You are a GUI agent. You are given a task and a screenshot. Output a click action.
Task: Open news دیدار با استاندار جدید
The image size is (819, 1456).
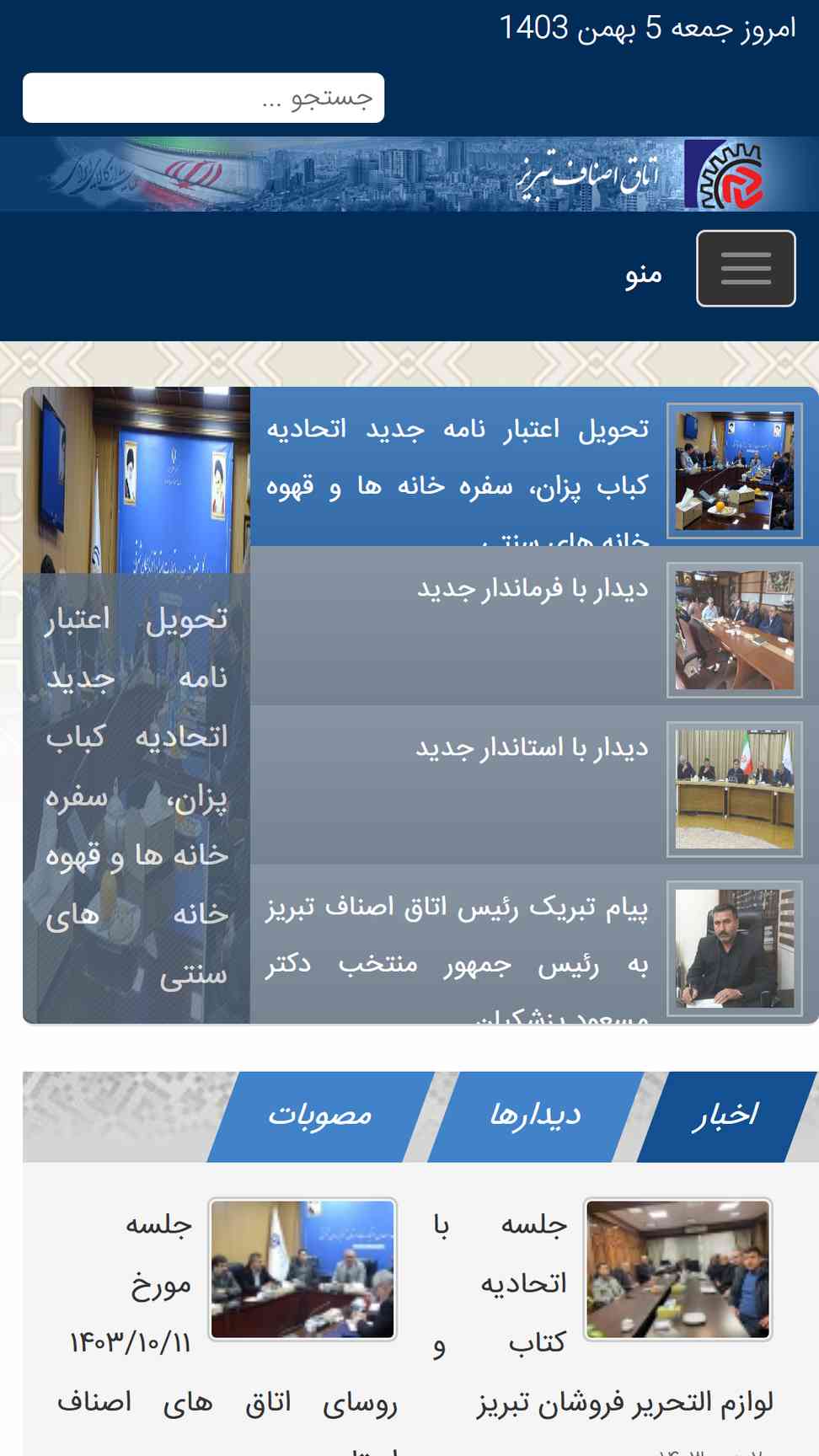[x=534, y=785]
